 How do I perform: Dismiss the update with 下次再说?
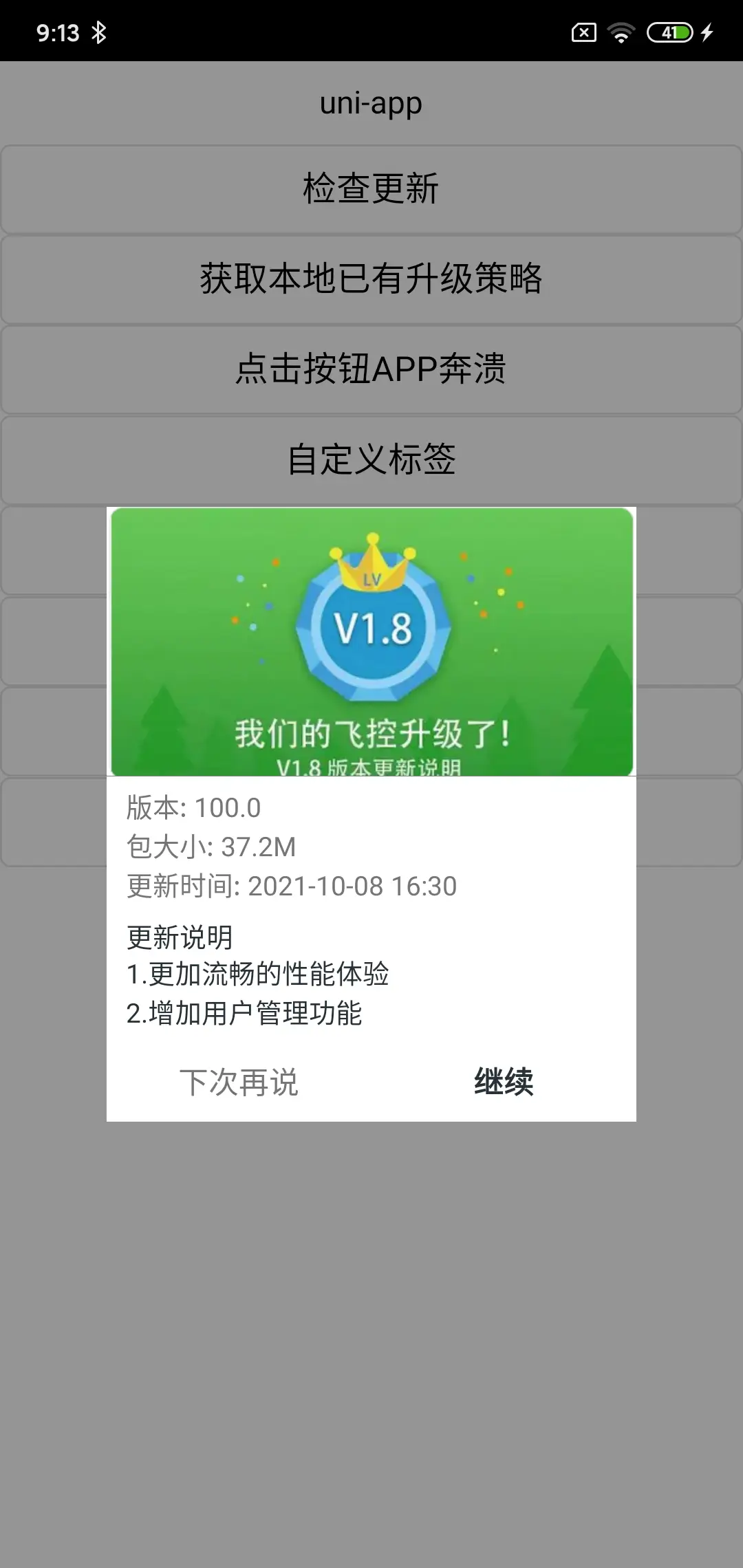[239, 1082]
